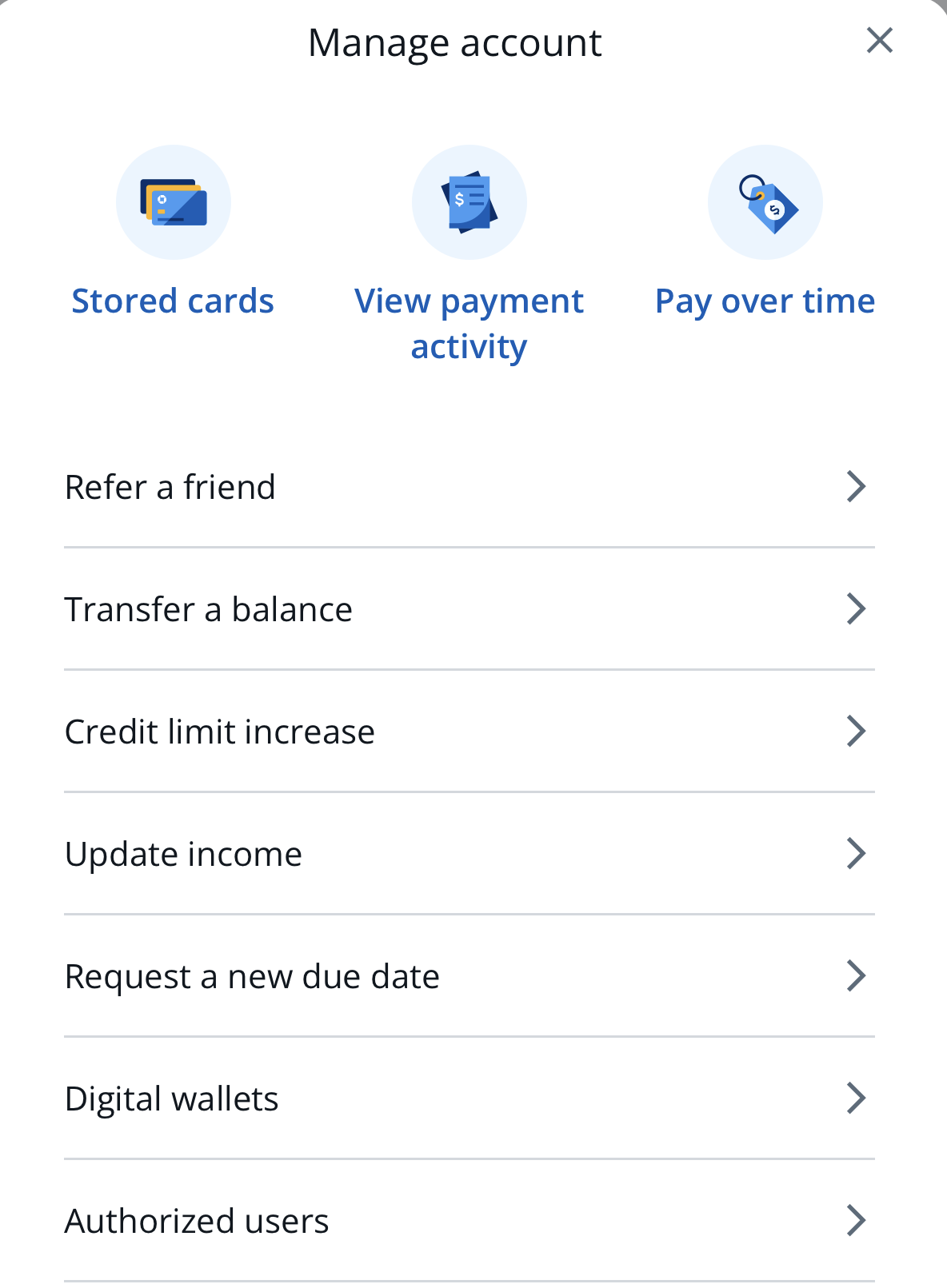Open the Digital wallets chevron
This screenshot has width=947, height=1288.
click(857, 1098)
